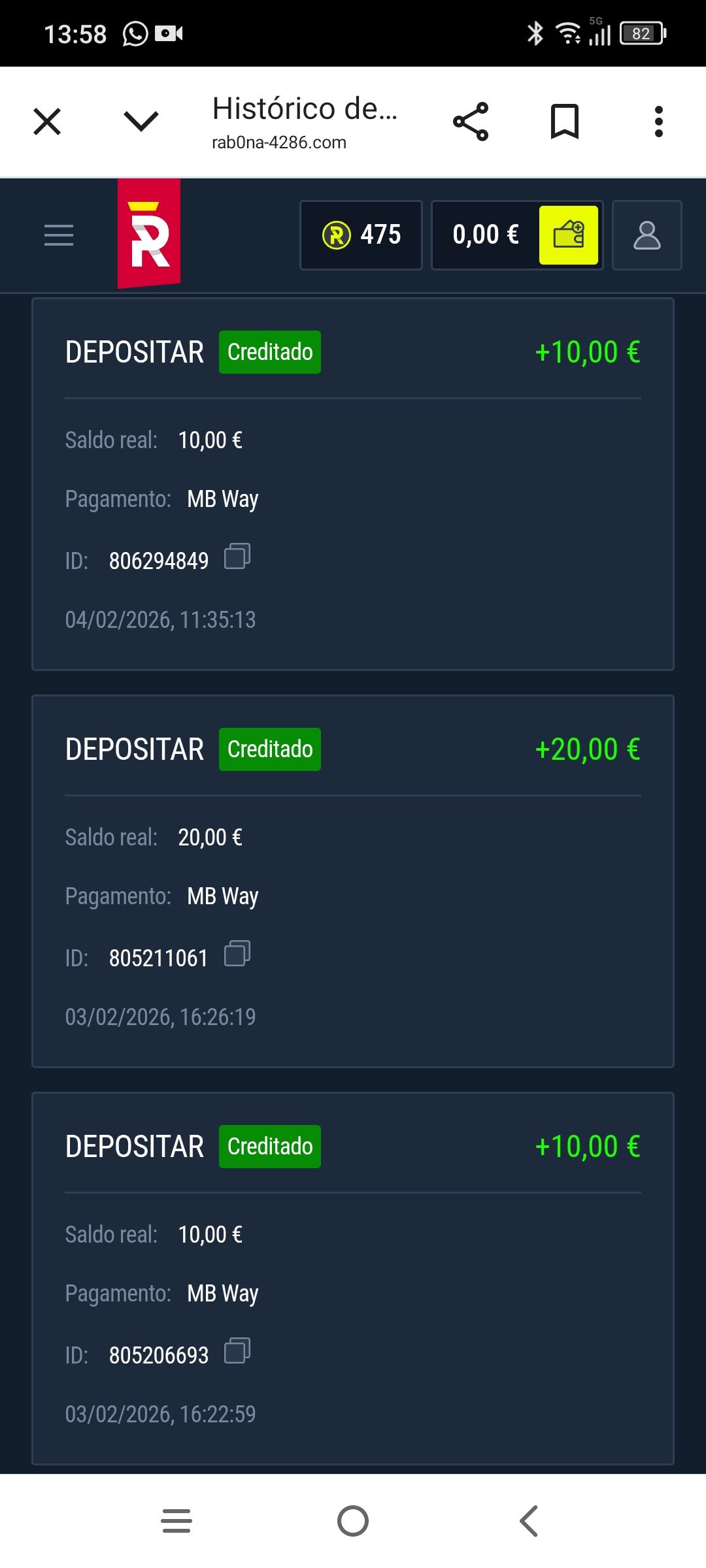Expand the browser's down chevron
Viewport: 706px width, 1568px height.
tap(141, 121)
